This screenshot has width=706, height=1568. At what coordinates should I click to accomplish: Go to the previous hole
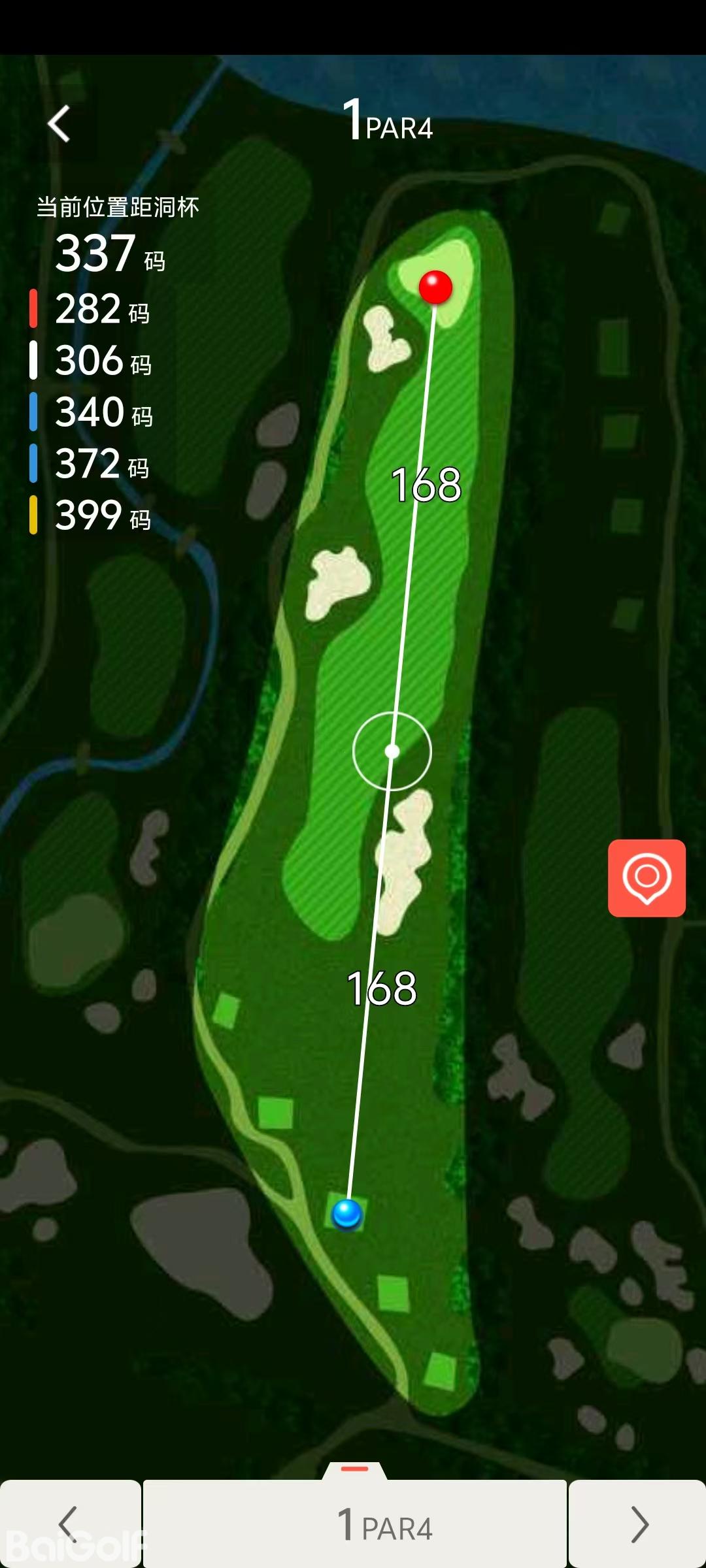coord(69,1524)
